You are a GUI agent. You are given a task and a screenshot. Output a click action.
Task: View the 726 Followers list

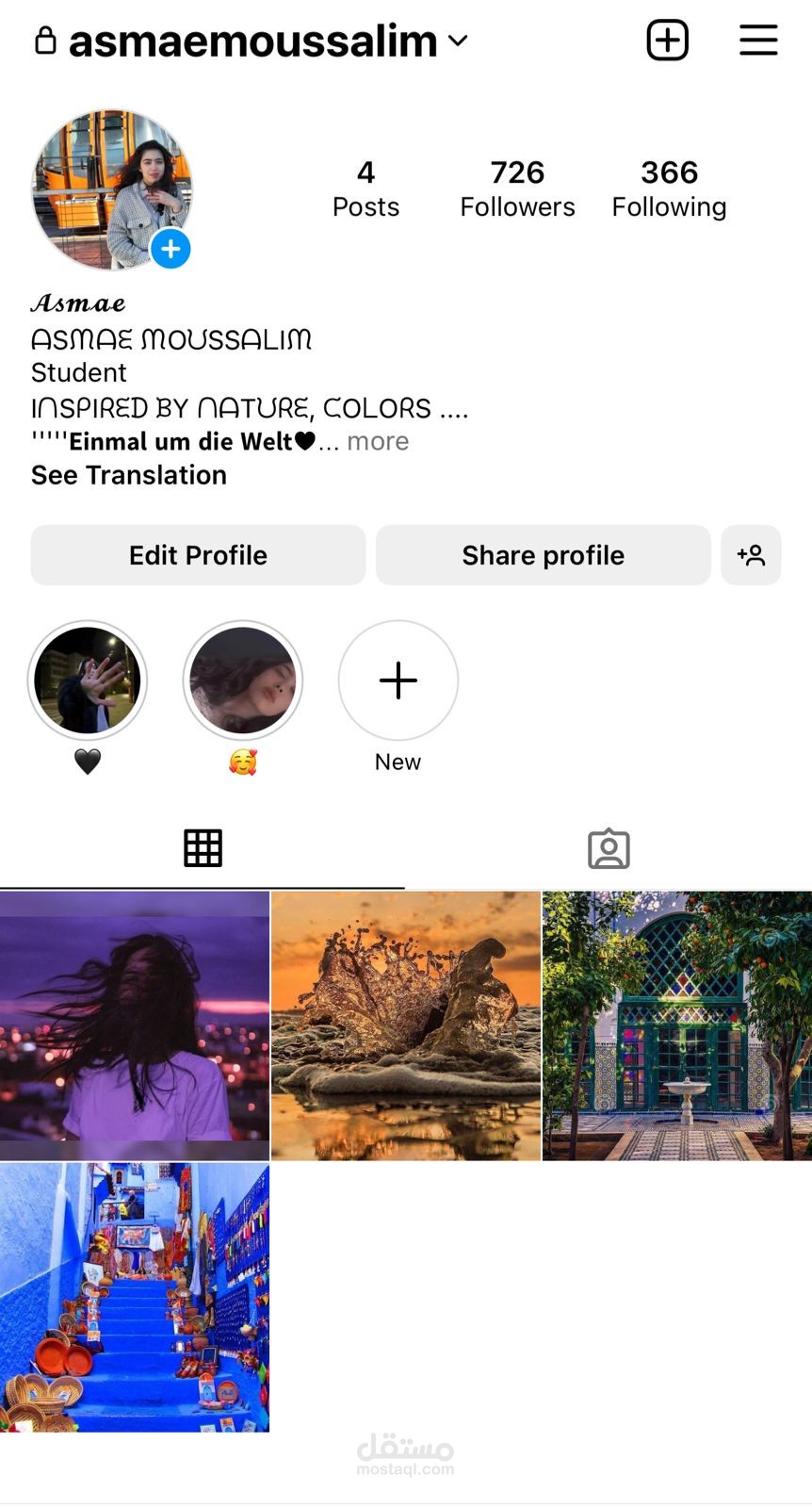[x=517, y=188]
